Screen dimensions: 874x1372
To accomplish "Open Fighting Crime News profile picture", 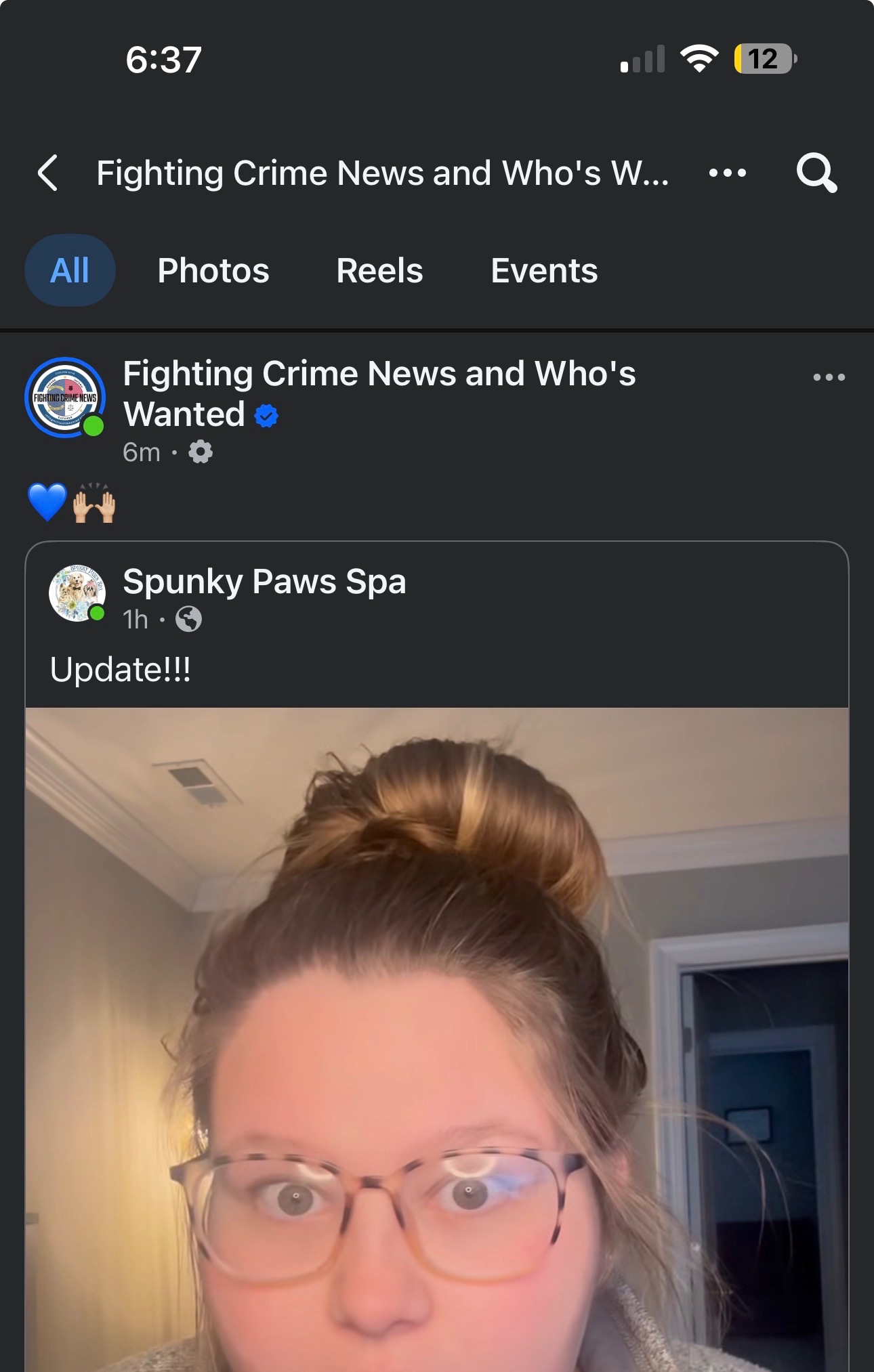I will pos(65,398).
